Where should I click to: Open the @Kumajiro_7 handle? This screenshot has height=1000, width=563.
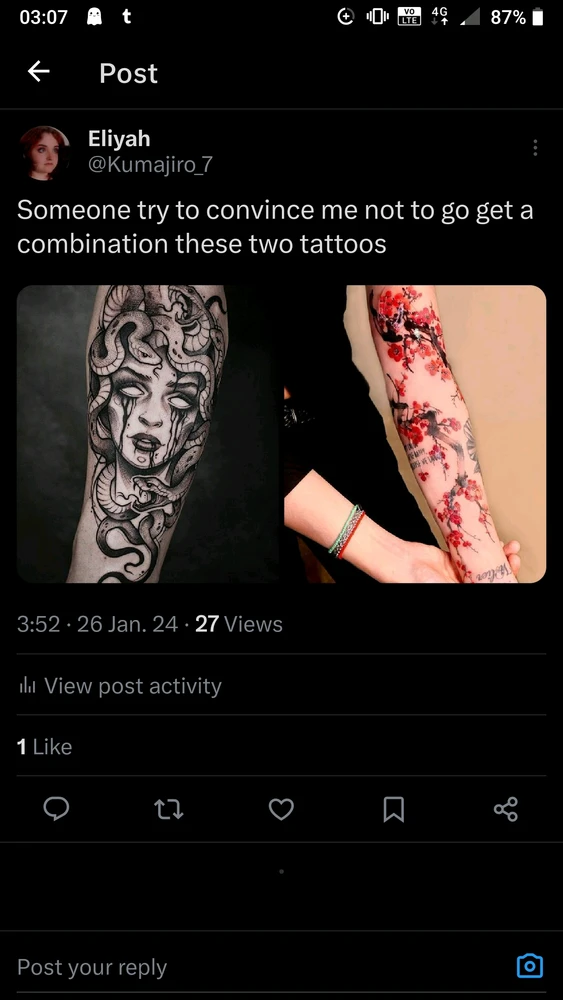click(150, 165)
